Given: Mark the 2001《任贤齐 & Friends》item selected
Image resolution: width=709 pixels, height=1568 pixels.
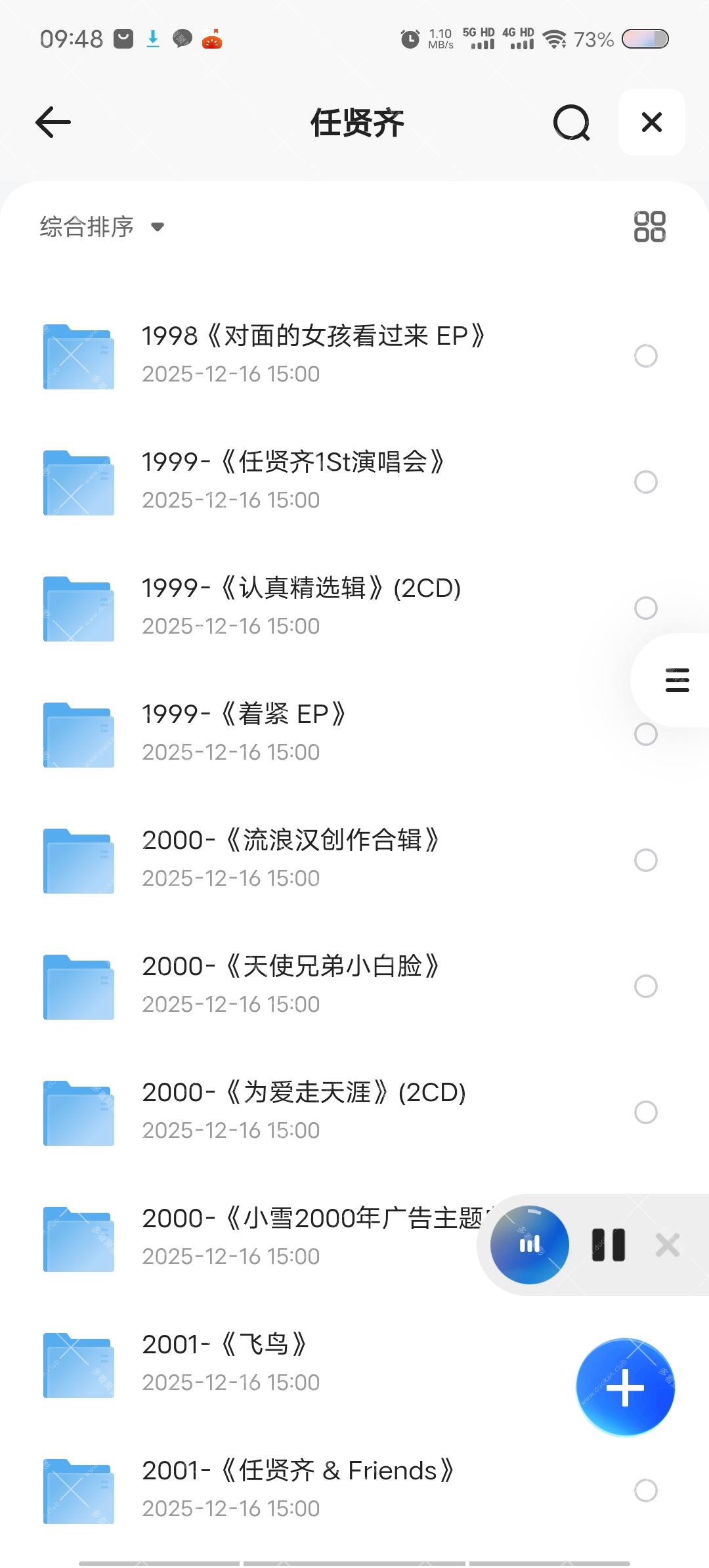Looking at the screenshot, I should pyautogui.click(x=646, y=1491).
